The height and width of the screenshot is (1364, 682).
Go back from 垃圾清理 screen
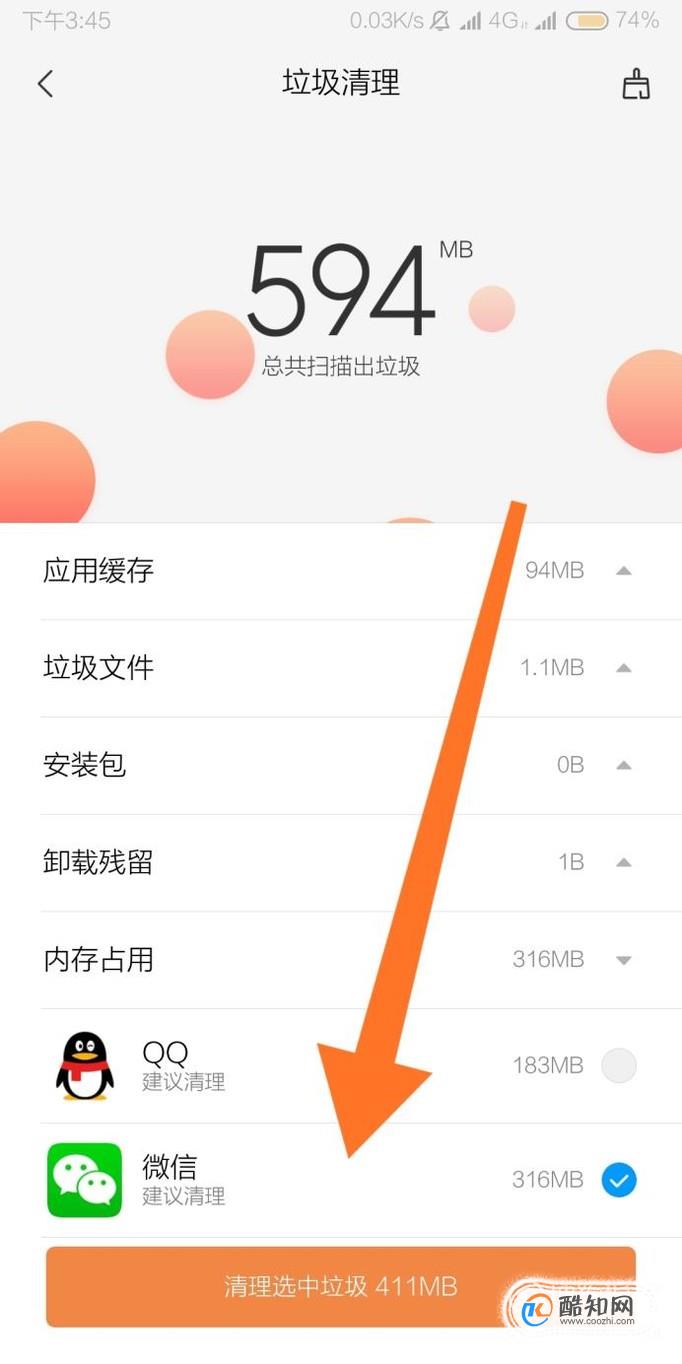(45, 84)
